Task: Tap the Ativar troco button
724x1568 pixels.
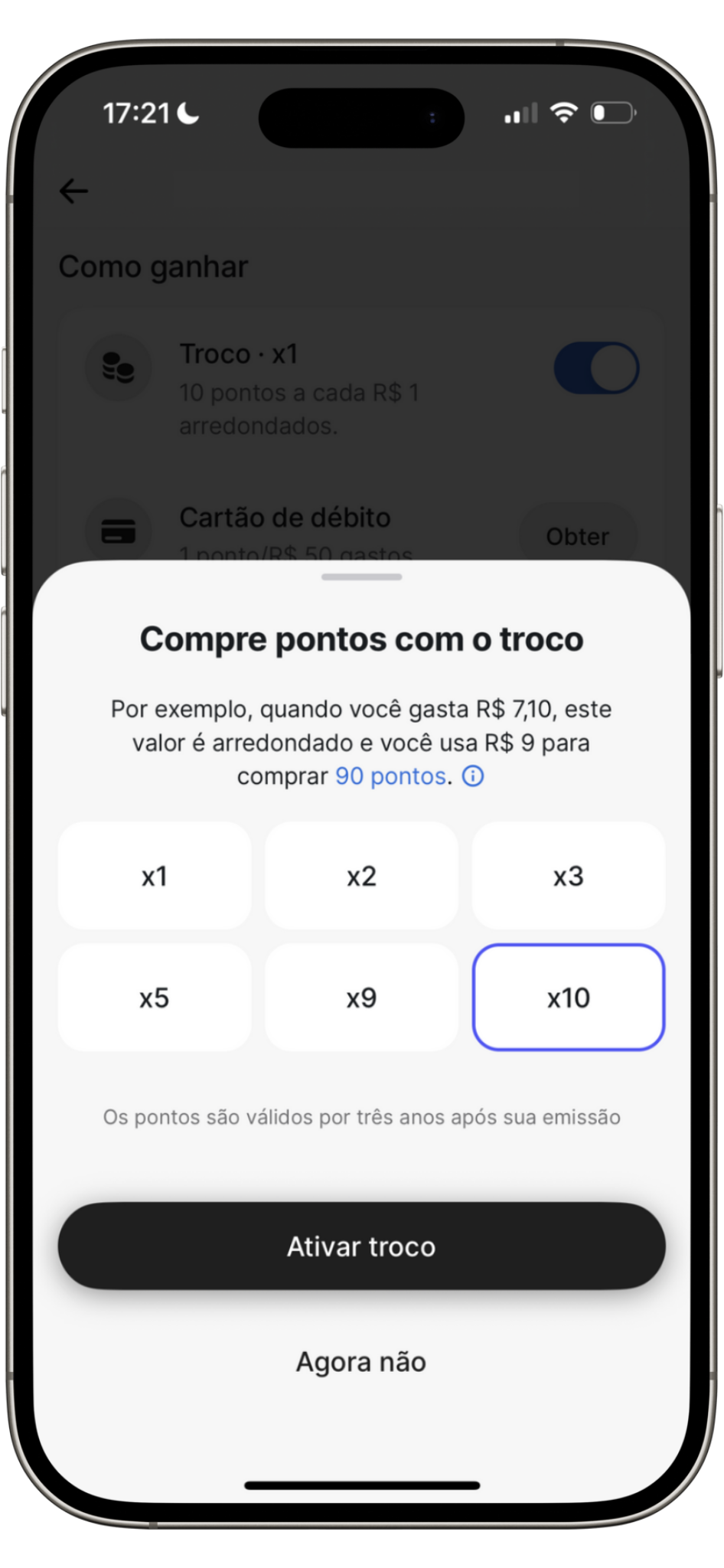Action: coord(361,1246)
